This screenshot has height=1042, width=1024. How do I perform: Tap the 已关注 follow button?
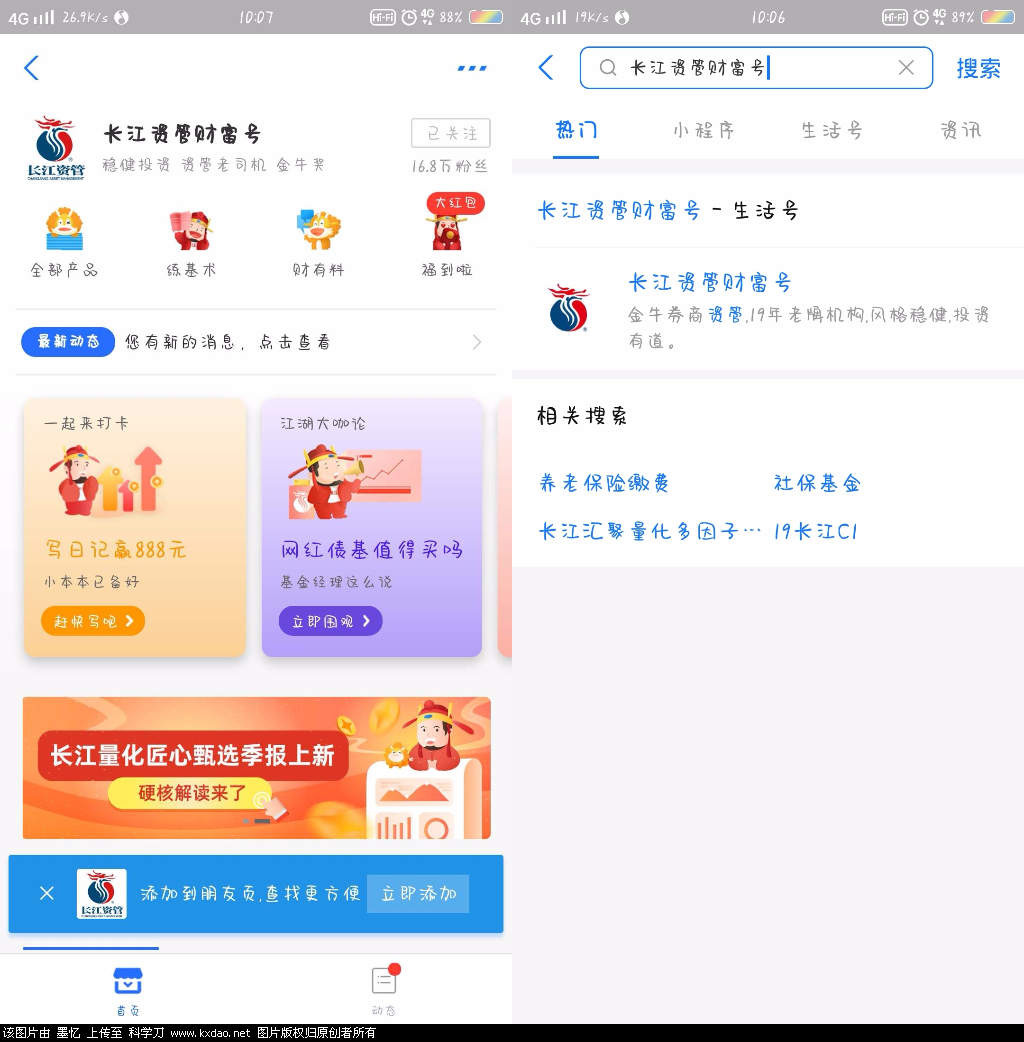pyautogui.click(x=451, y=133)
